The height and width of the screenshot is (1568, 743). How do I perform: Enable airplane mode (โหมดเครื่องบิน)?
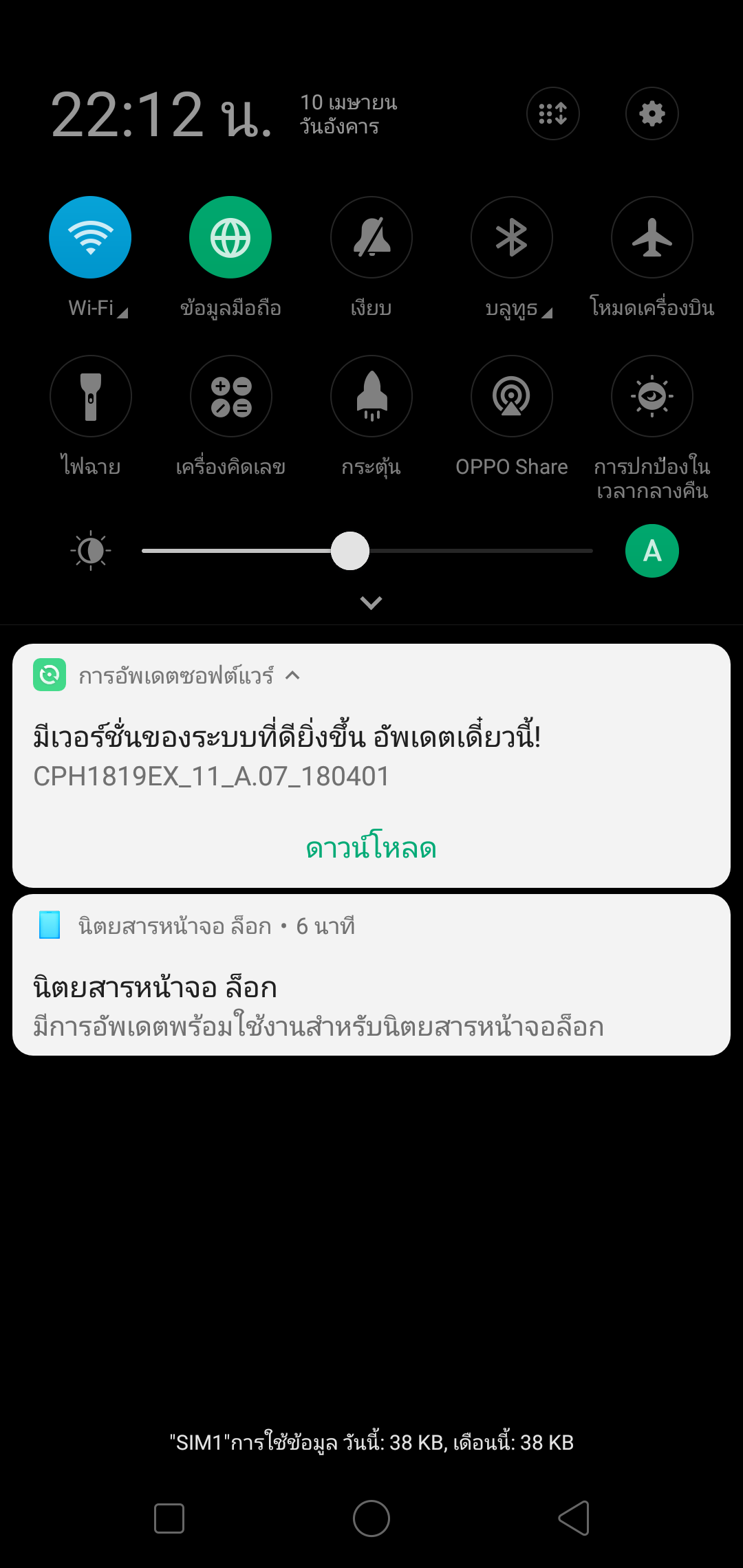click(652, 237)
